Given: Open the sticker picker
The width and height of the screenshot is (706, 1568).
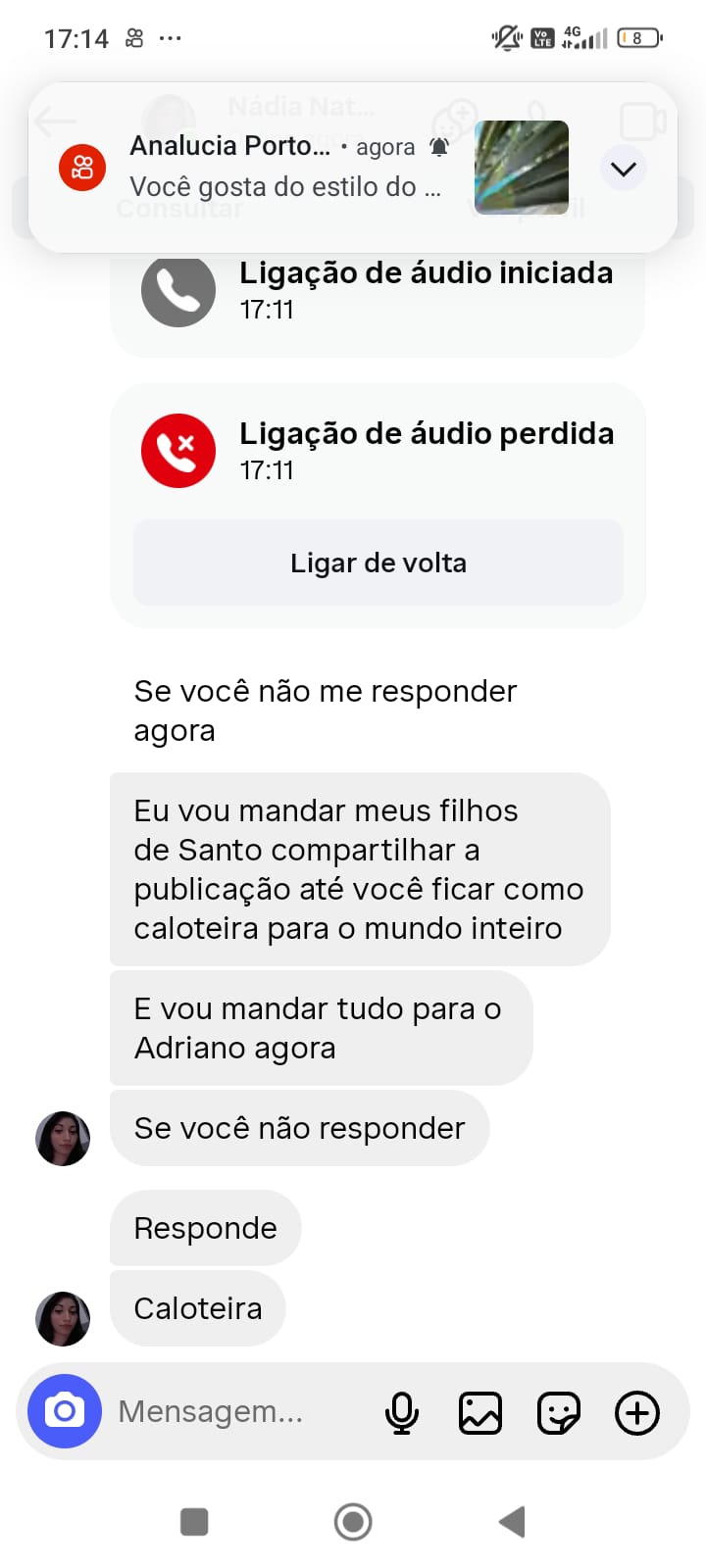Looking at the screenshot, I should [x=559, y=1413].
